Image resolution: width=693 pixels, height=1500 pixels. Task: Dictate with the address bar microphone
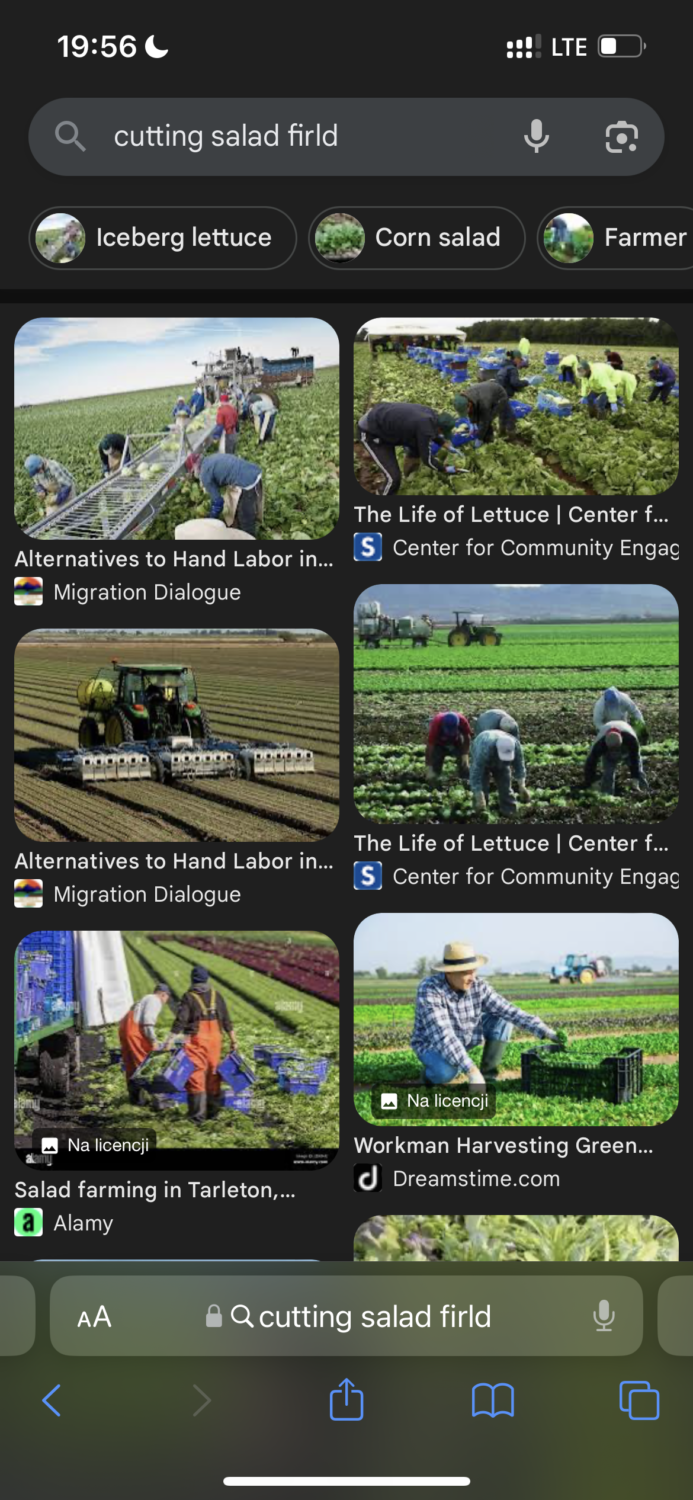[603, 1316]
